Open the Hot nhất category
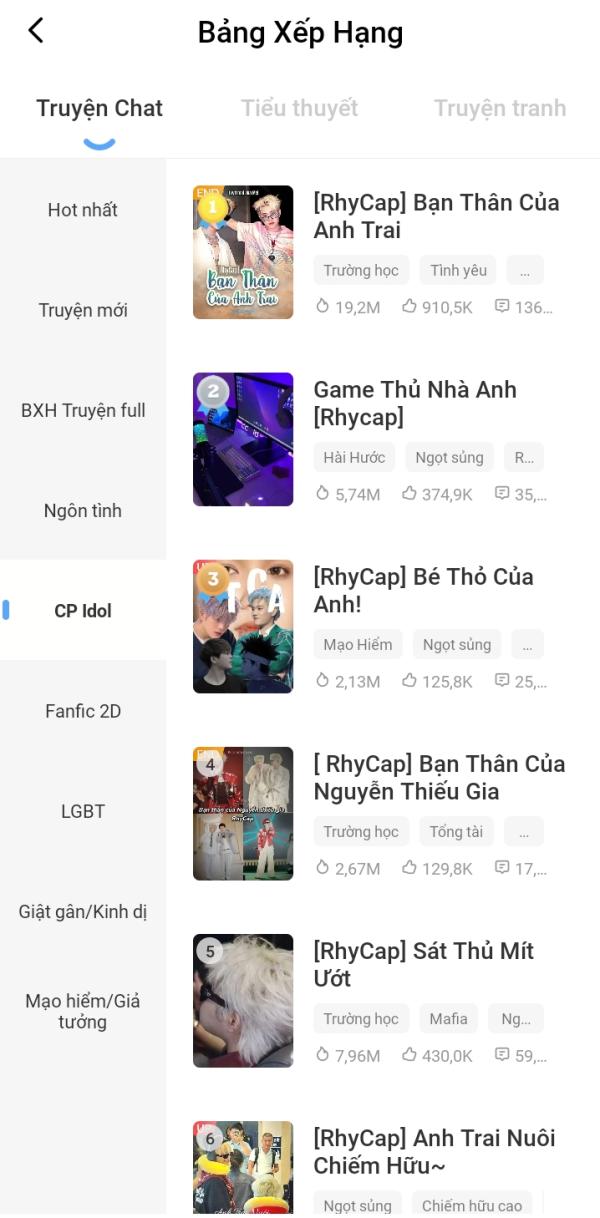This screenshot has height=1218, width=600. pos(83,210)
